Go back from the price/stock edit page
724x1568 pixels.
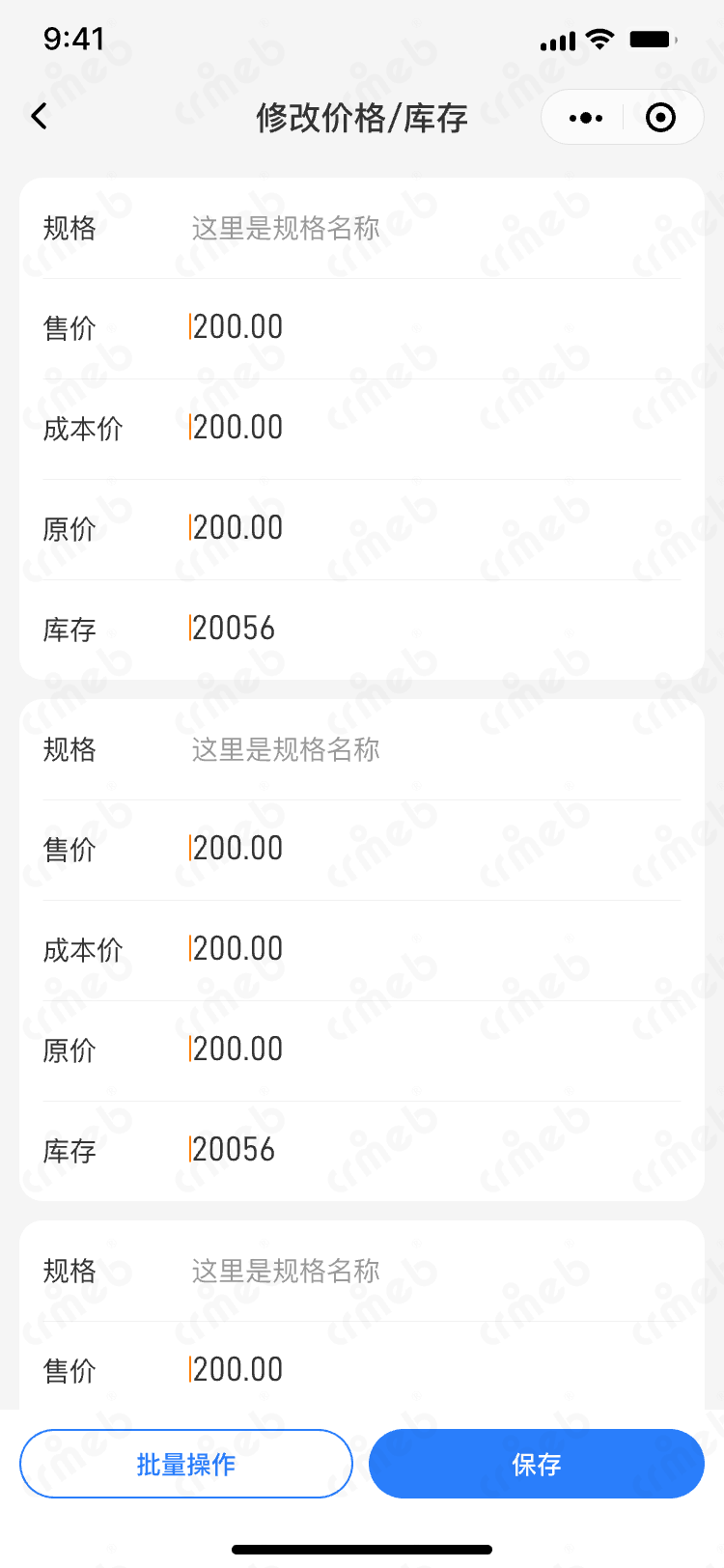pos(40,117)
